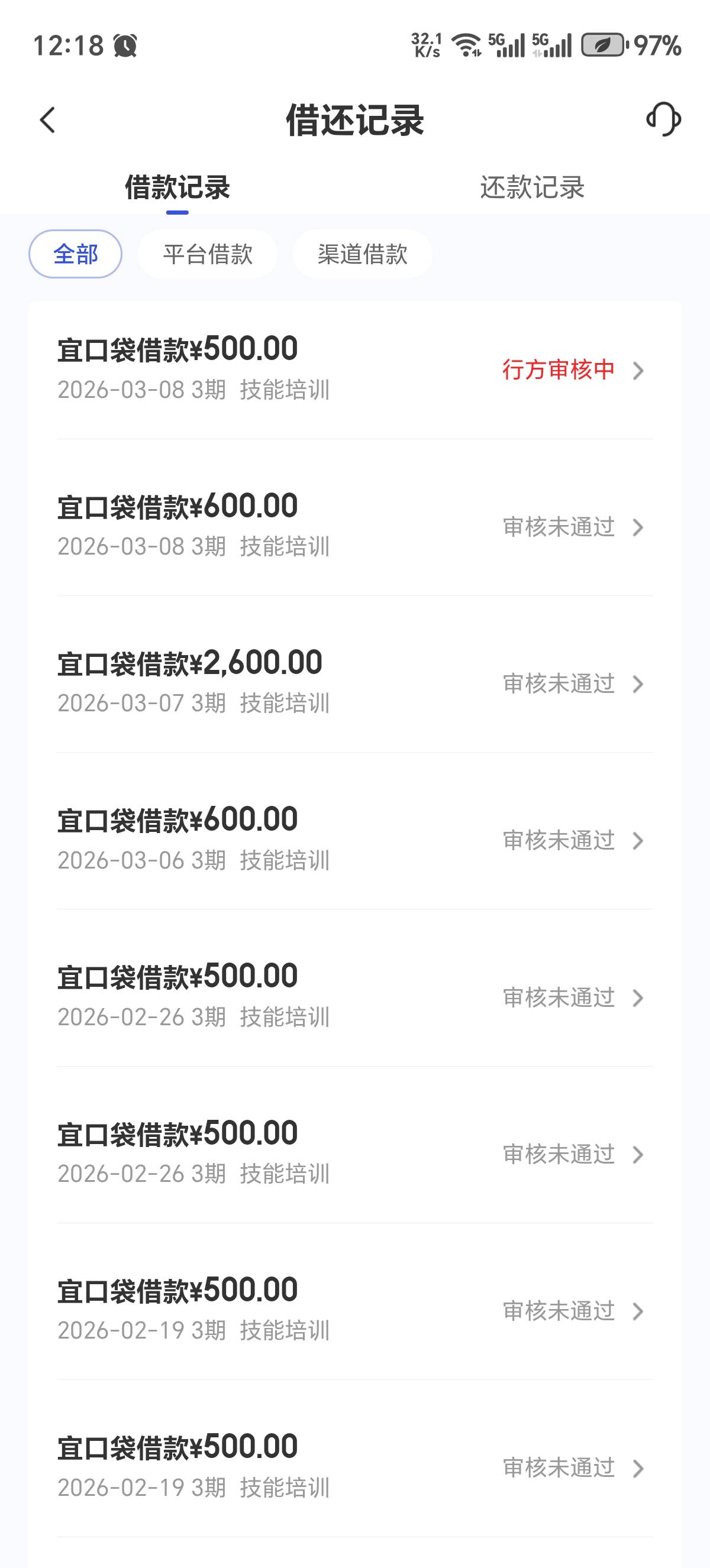Select the 借款记录 tab

(177, 187)
